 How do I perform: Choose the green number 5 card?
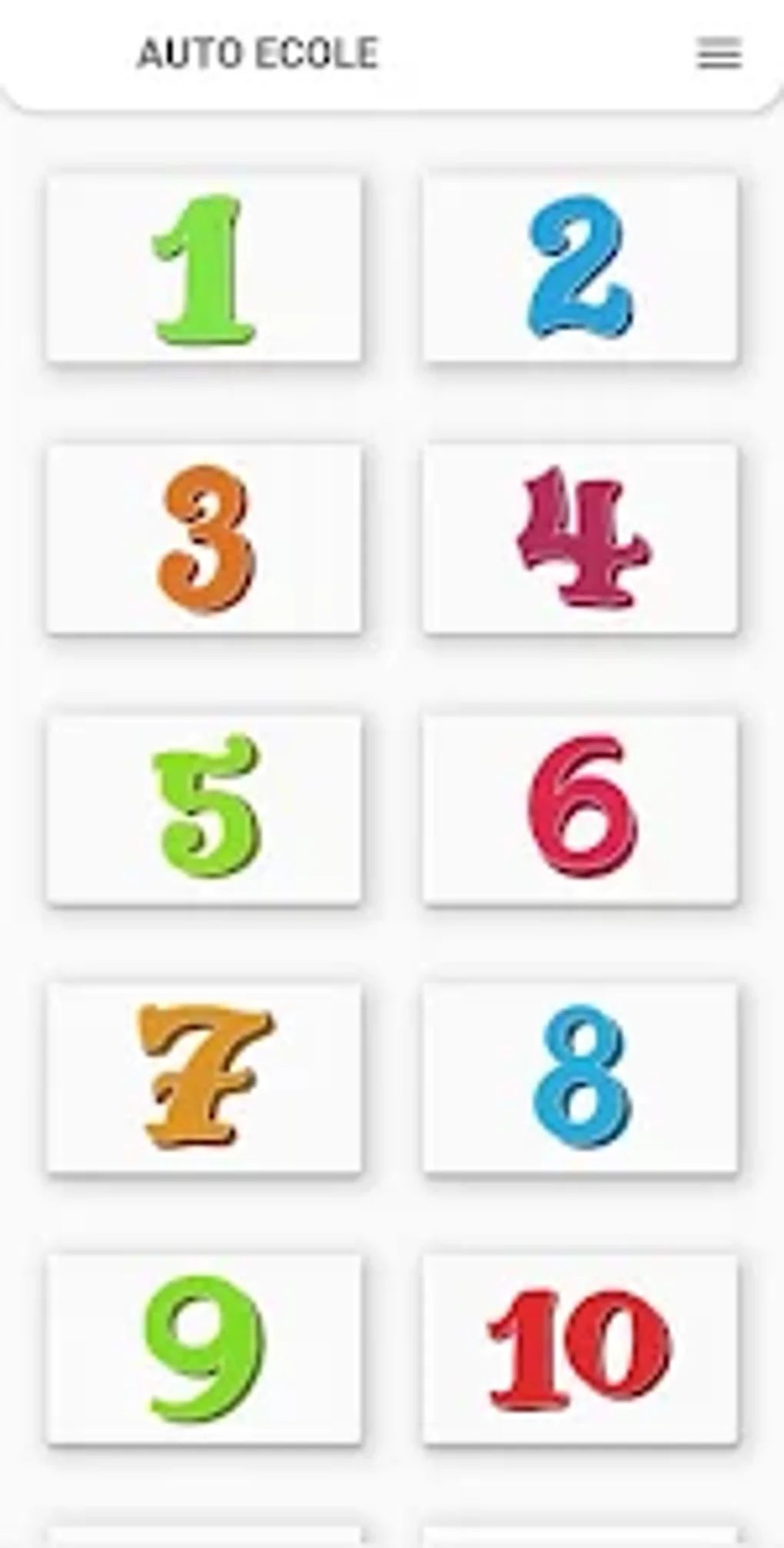pos(204,808)
